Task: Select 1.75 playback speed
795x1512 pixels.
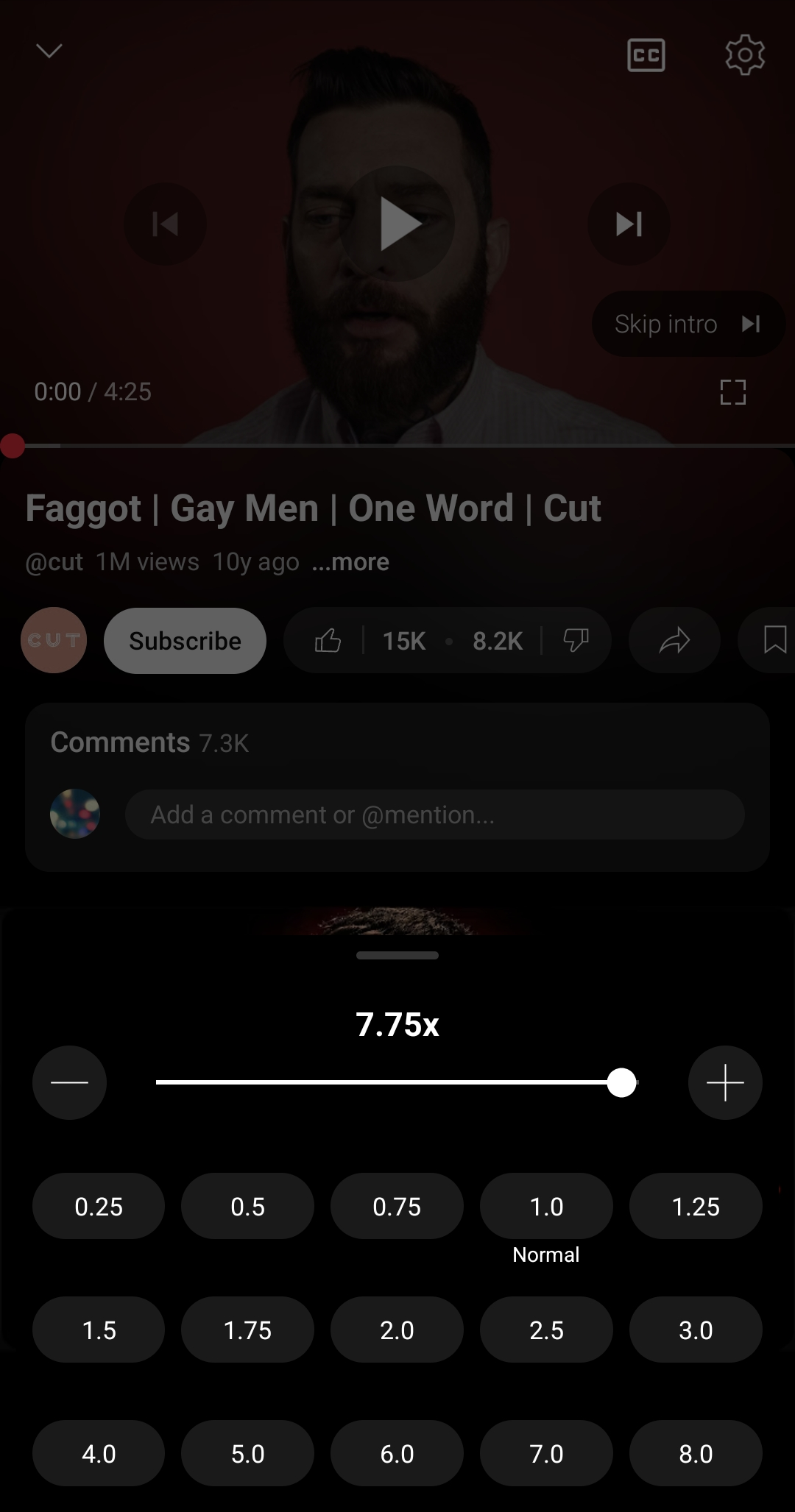Action: (247, 1330)
